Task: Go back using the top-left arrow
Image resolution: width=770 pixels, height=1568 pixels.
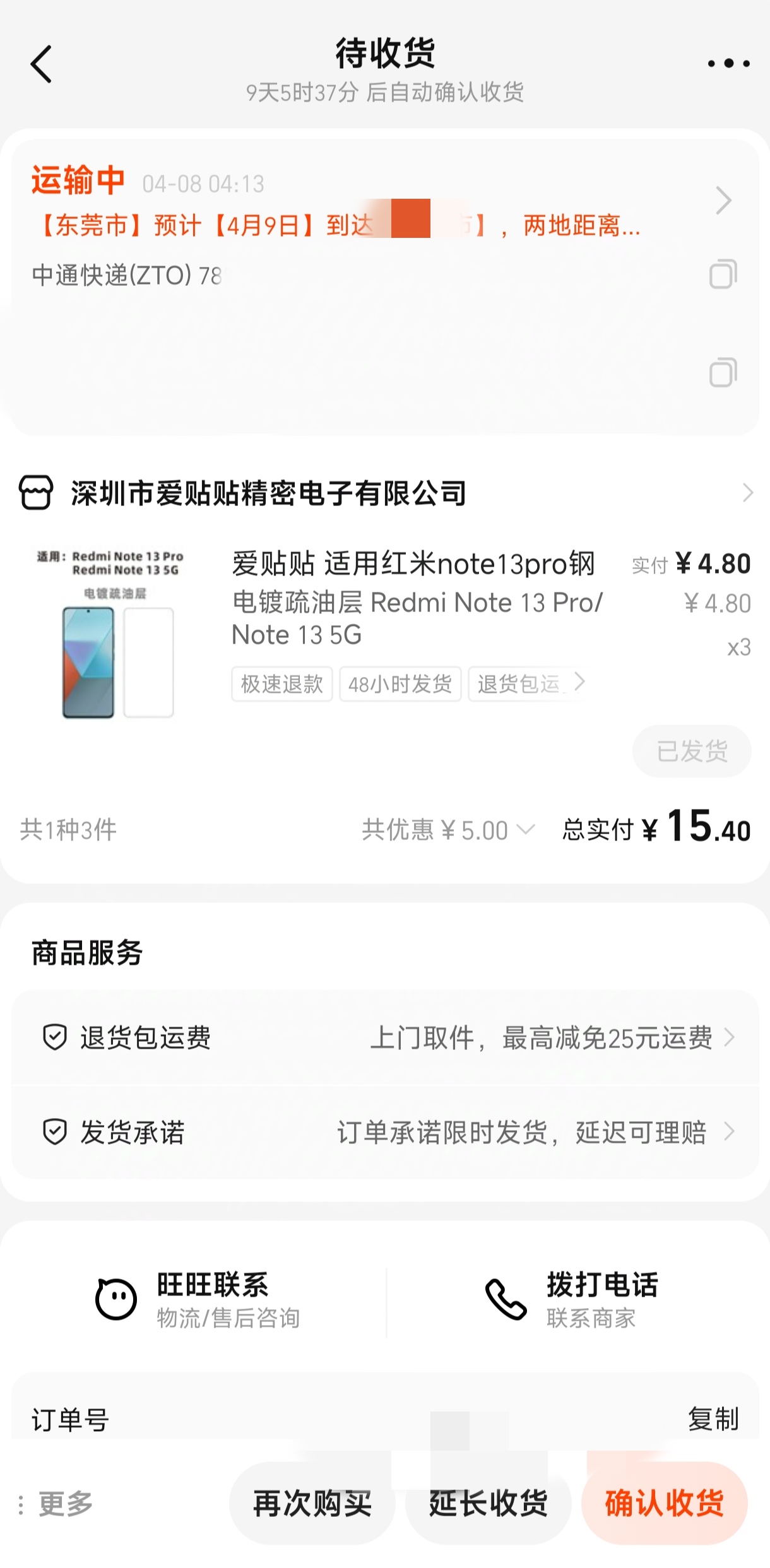Action: [41, 64]
